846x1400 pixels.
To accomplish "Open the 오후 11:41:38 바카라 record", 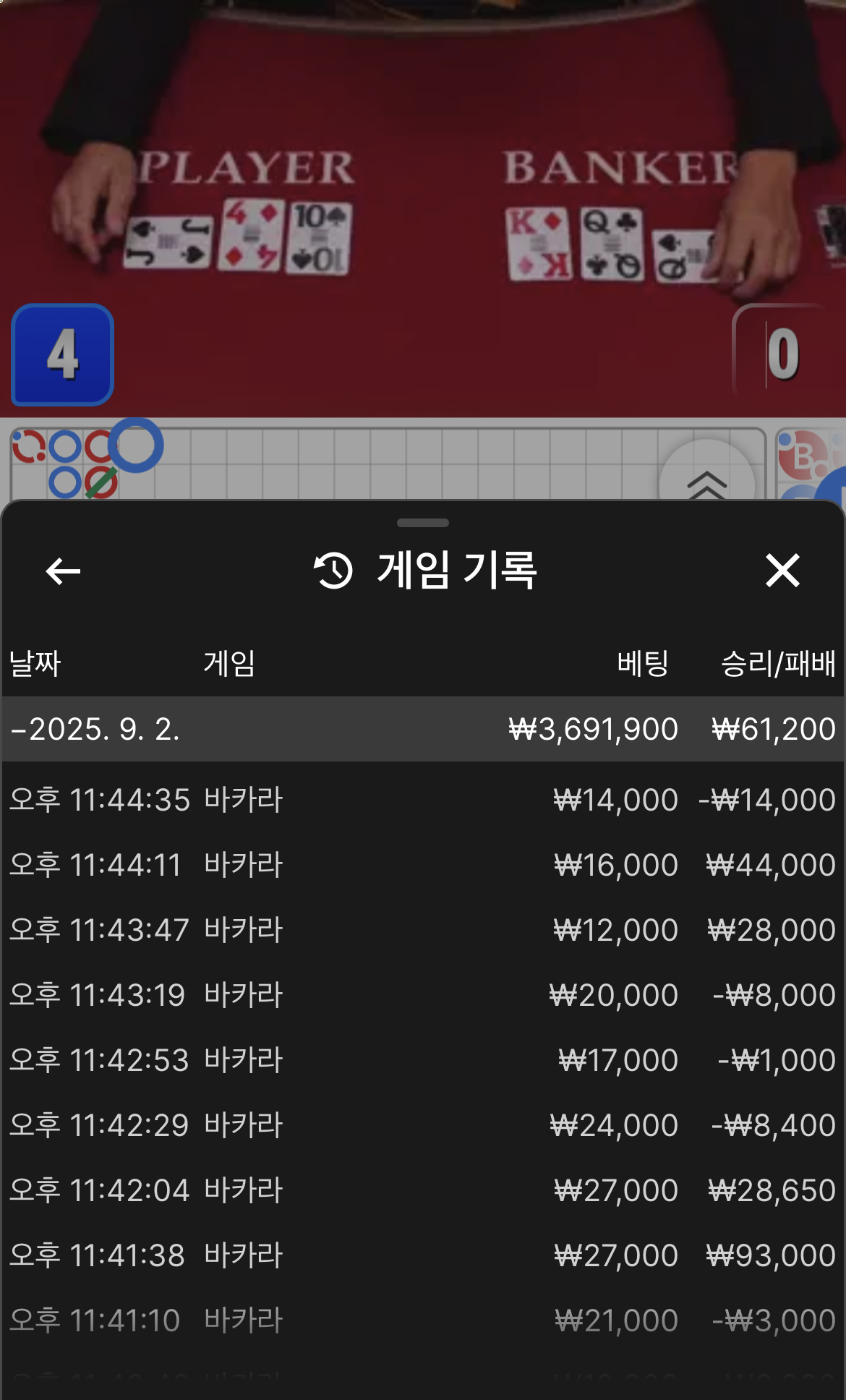I will (x=422, y=1255).
